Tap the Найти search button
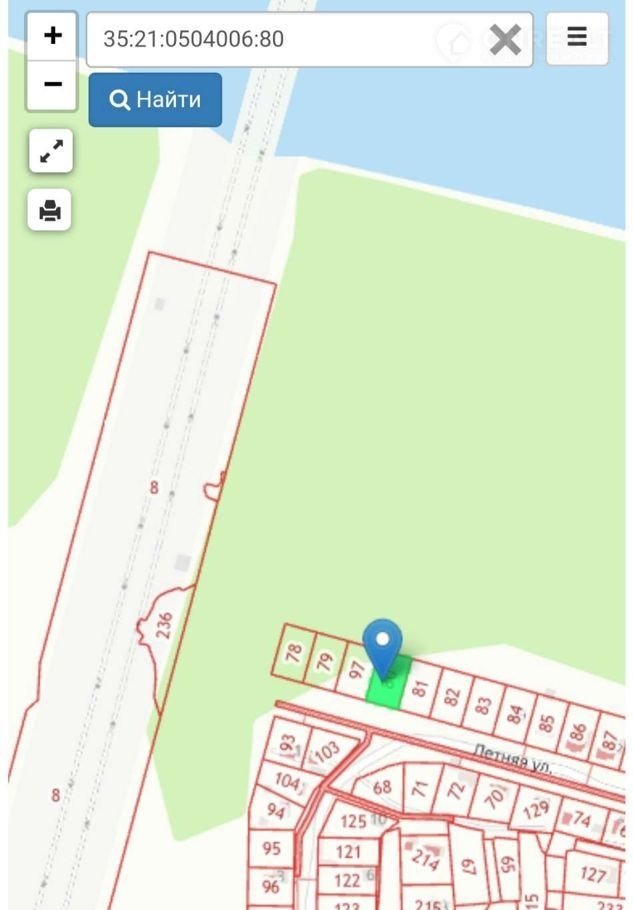 click(155, 100)
